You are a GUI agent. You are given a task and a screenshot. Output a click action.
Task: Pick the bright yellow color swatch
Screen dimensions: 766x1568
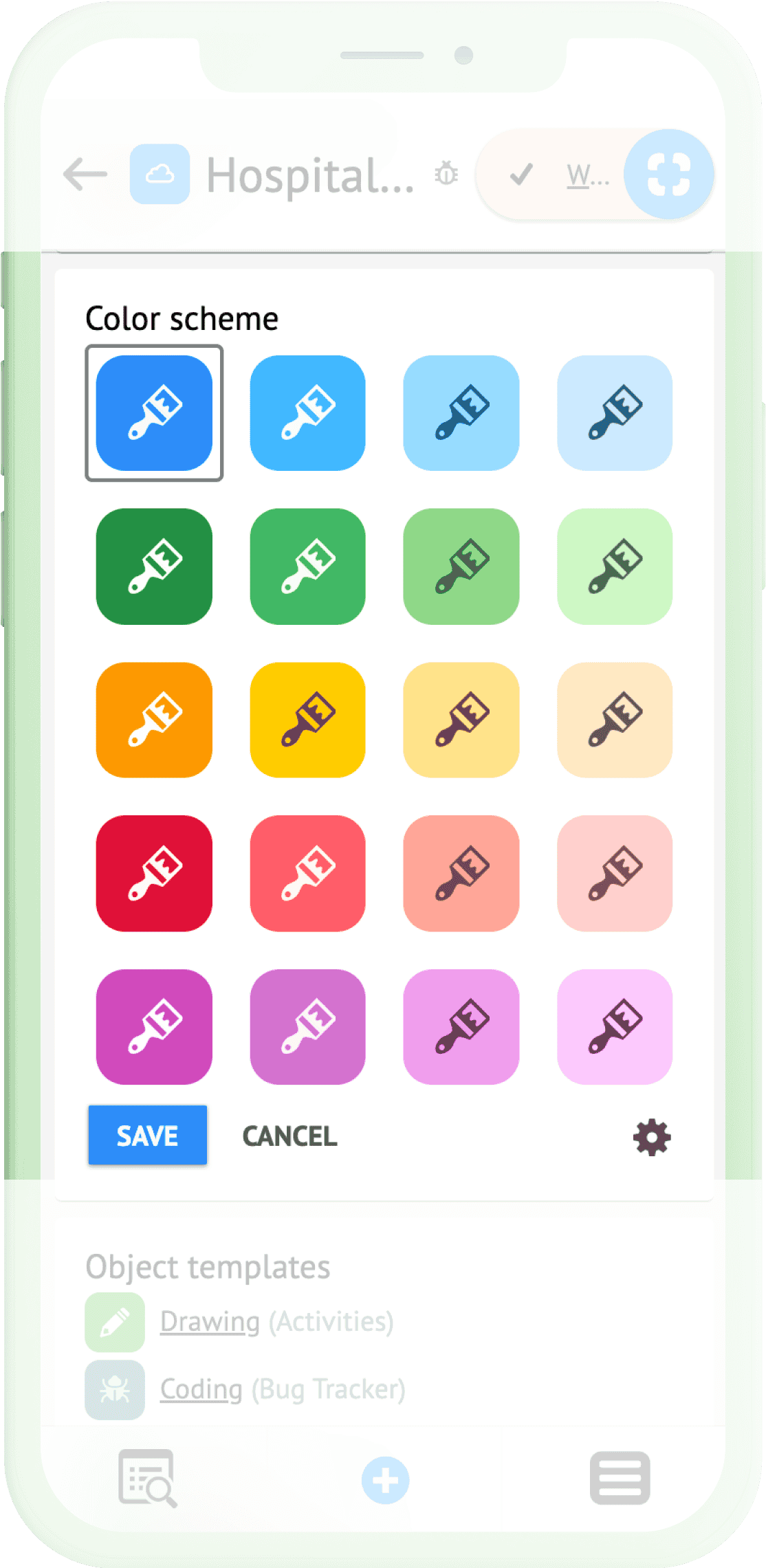307,720
